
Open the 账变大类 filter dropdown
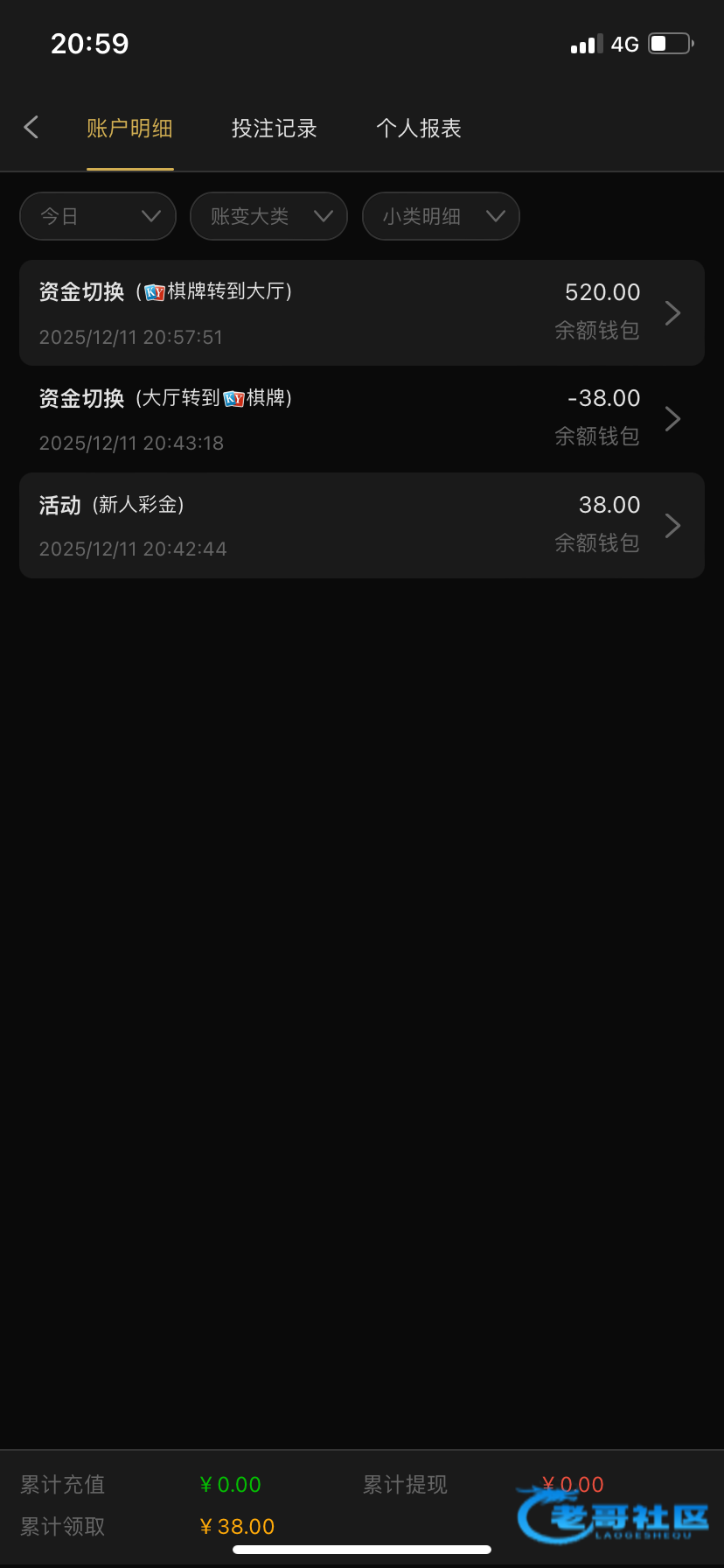(268, 216)
